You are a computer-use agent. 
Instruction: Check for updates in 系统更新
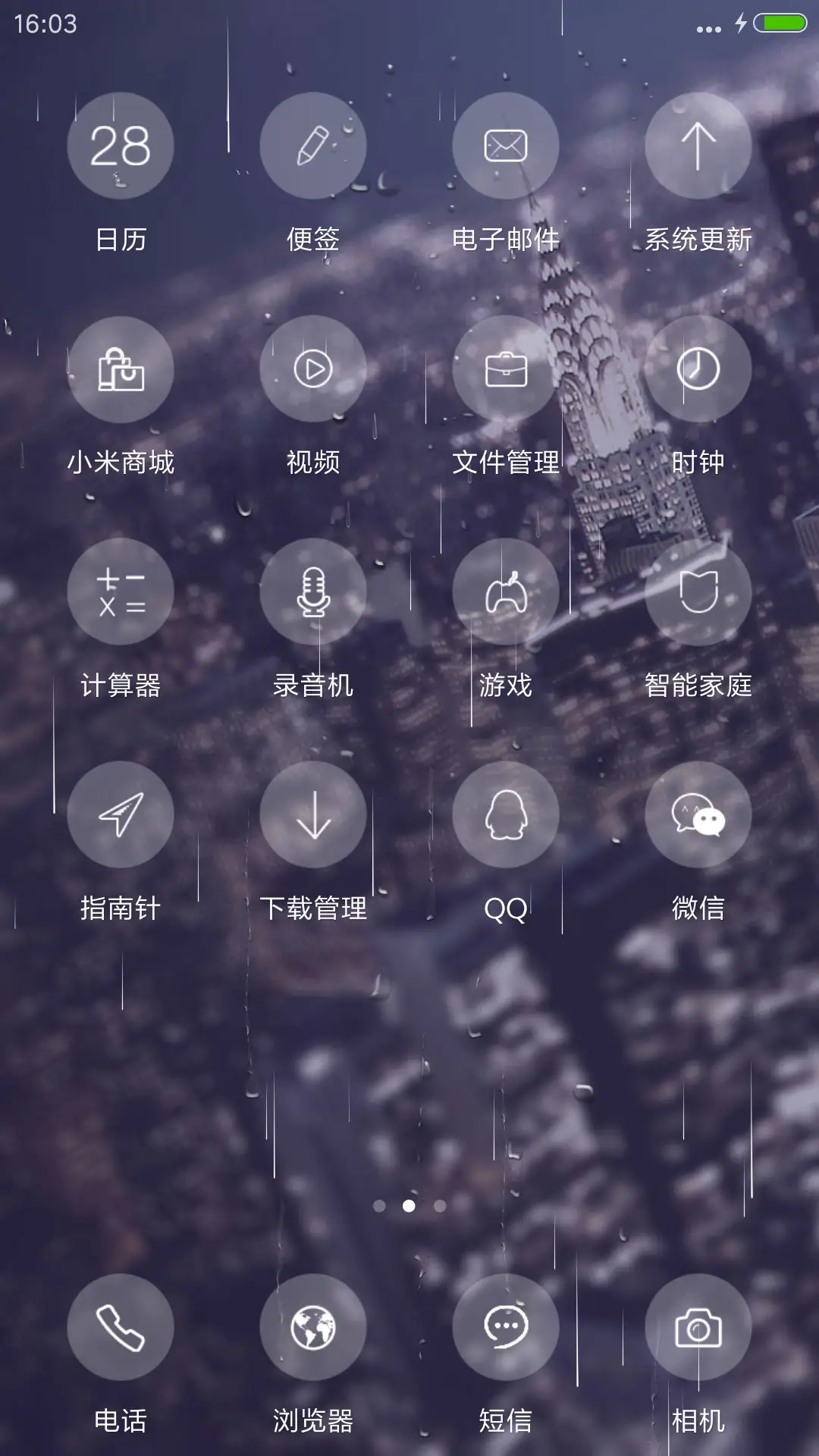pyautogui.click(x=698, y=146)
